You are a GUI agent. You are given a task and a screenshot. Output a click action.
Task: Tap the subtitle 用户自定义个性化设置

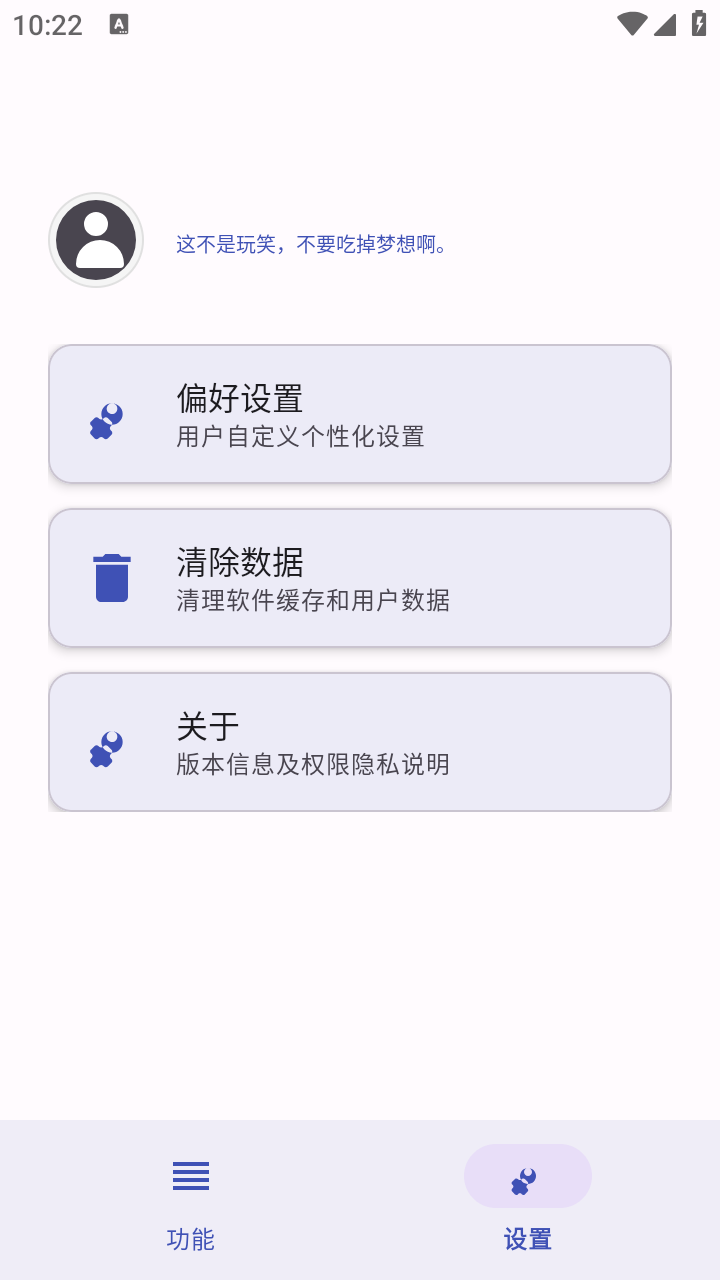[x=300, y=436]
